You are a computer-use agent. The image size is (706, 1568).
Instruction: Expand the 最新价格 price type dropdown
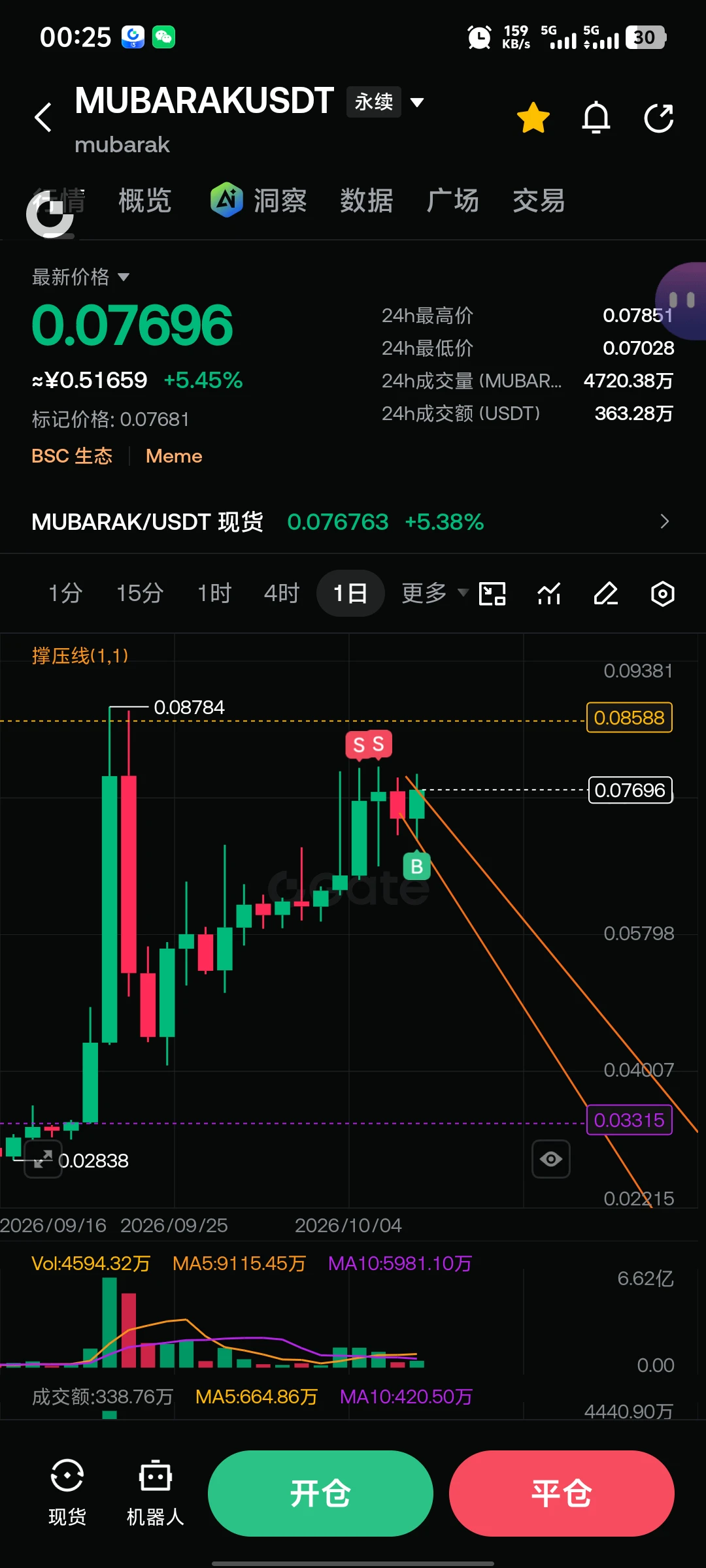80,277
